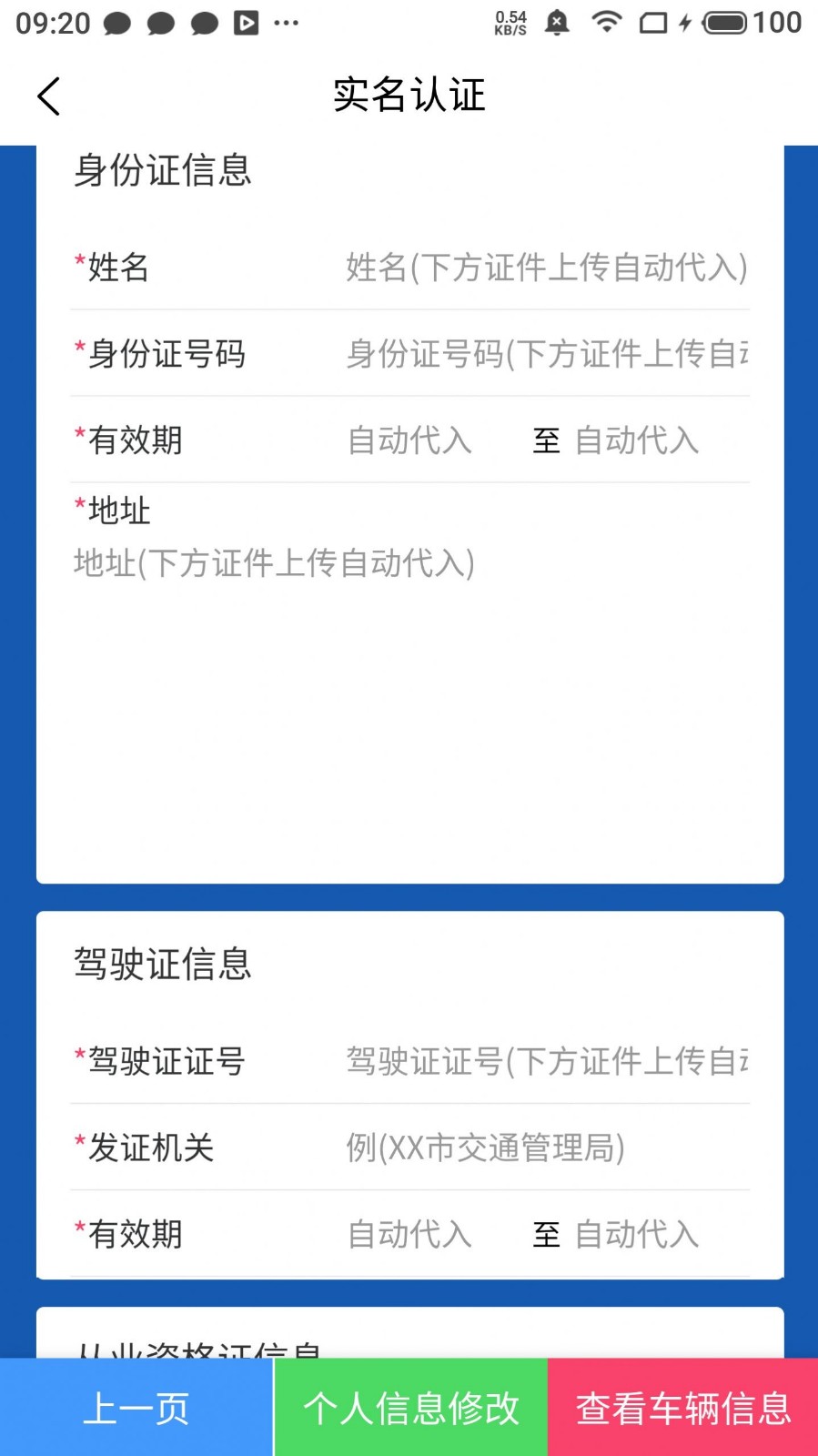Click the 上一页 button
Screen dimensions: 818x1456
pos(136,1407)
